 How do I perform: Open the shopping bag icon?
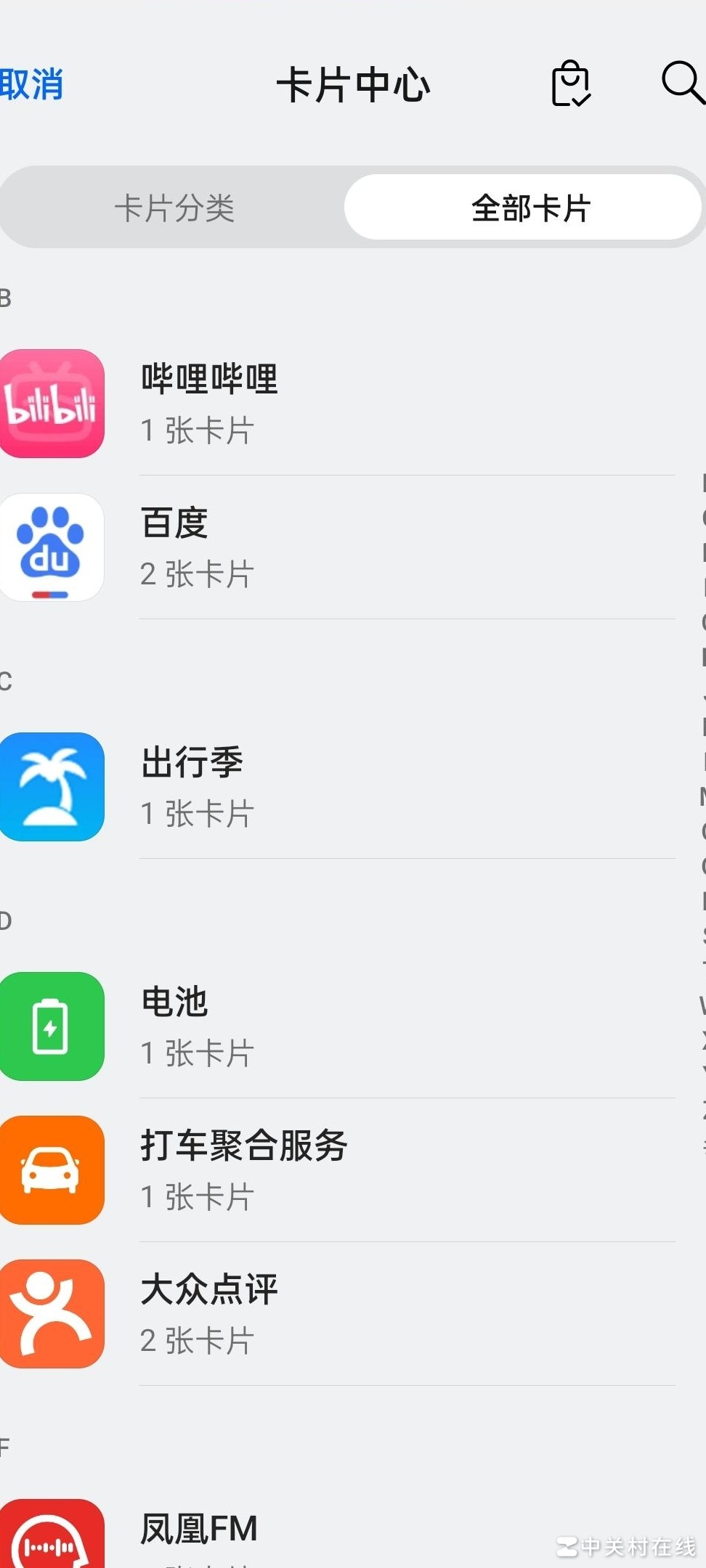tap(570, 84)
